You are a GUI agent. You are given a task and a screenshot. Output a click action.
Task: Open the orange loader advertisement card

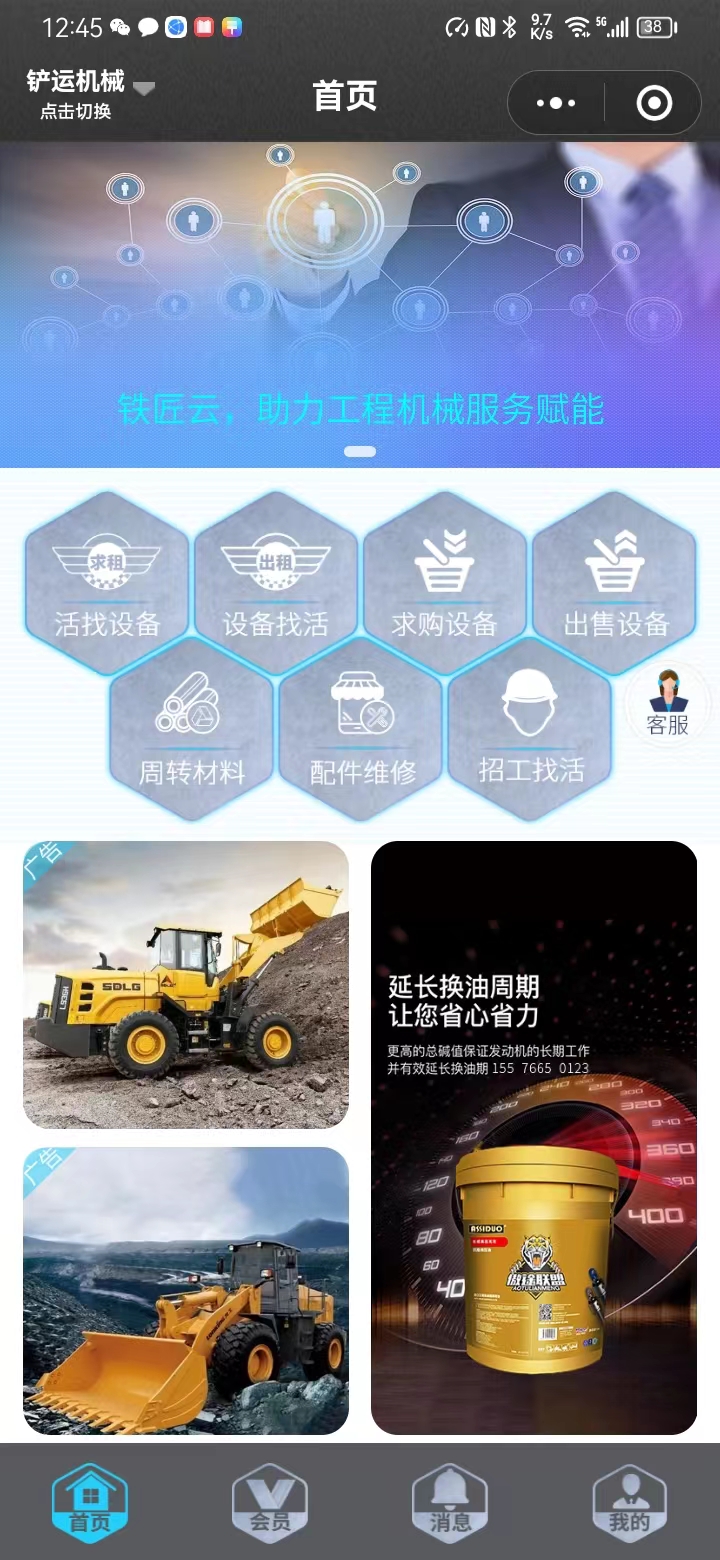(186, 1290)
